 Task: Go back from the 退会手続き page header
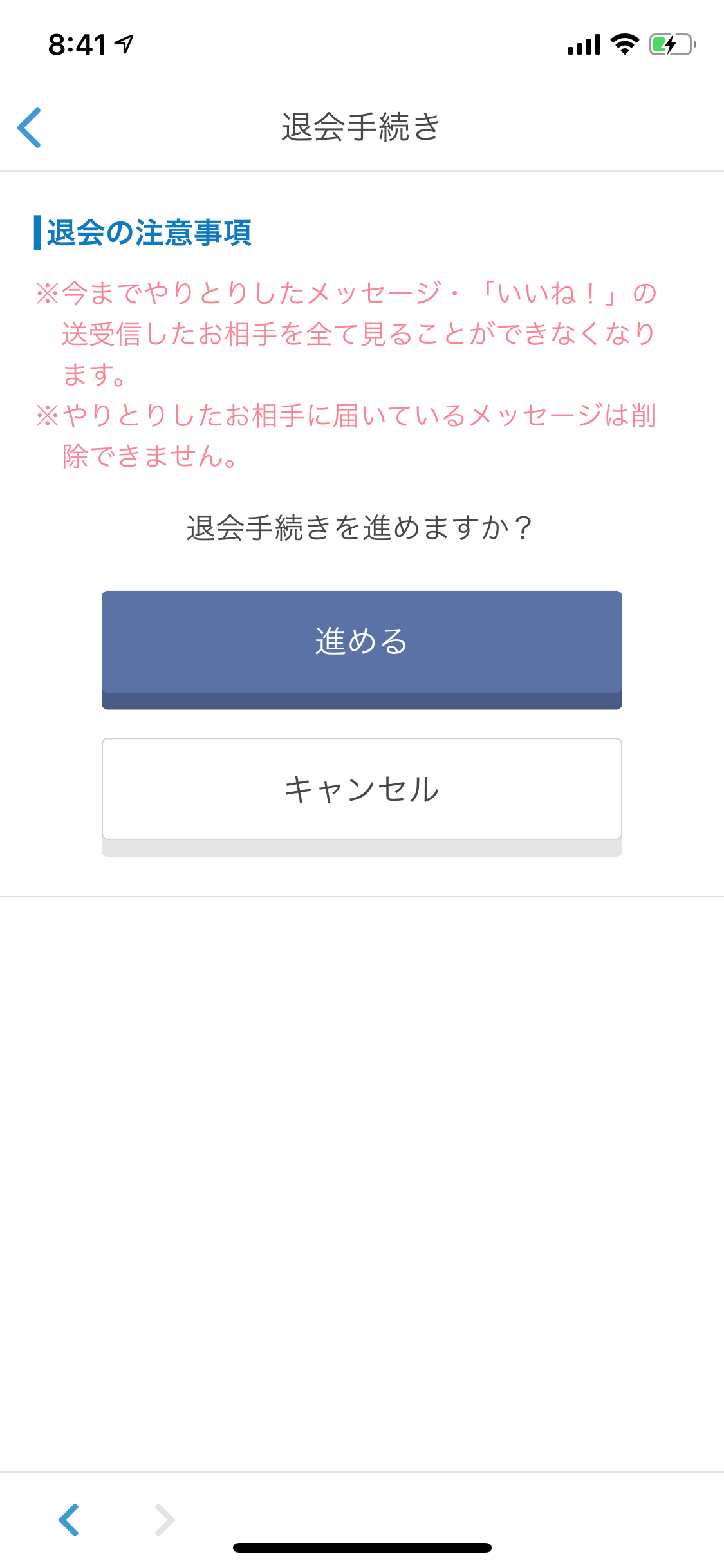coord(30,127)
